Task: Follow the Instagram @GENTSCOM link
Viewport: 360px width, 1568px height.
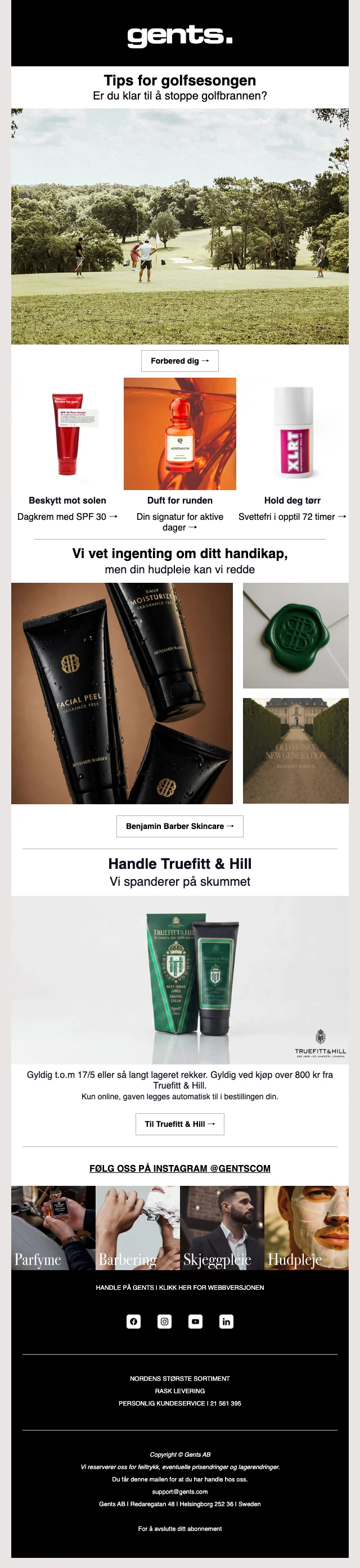Action: [x=179, y=1169]
